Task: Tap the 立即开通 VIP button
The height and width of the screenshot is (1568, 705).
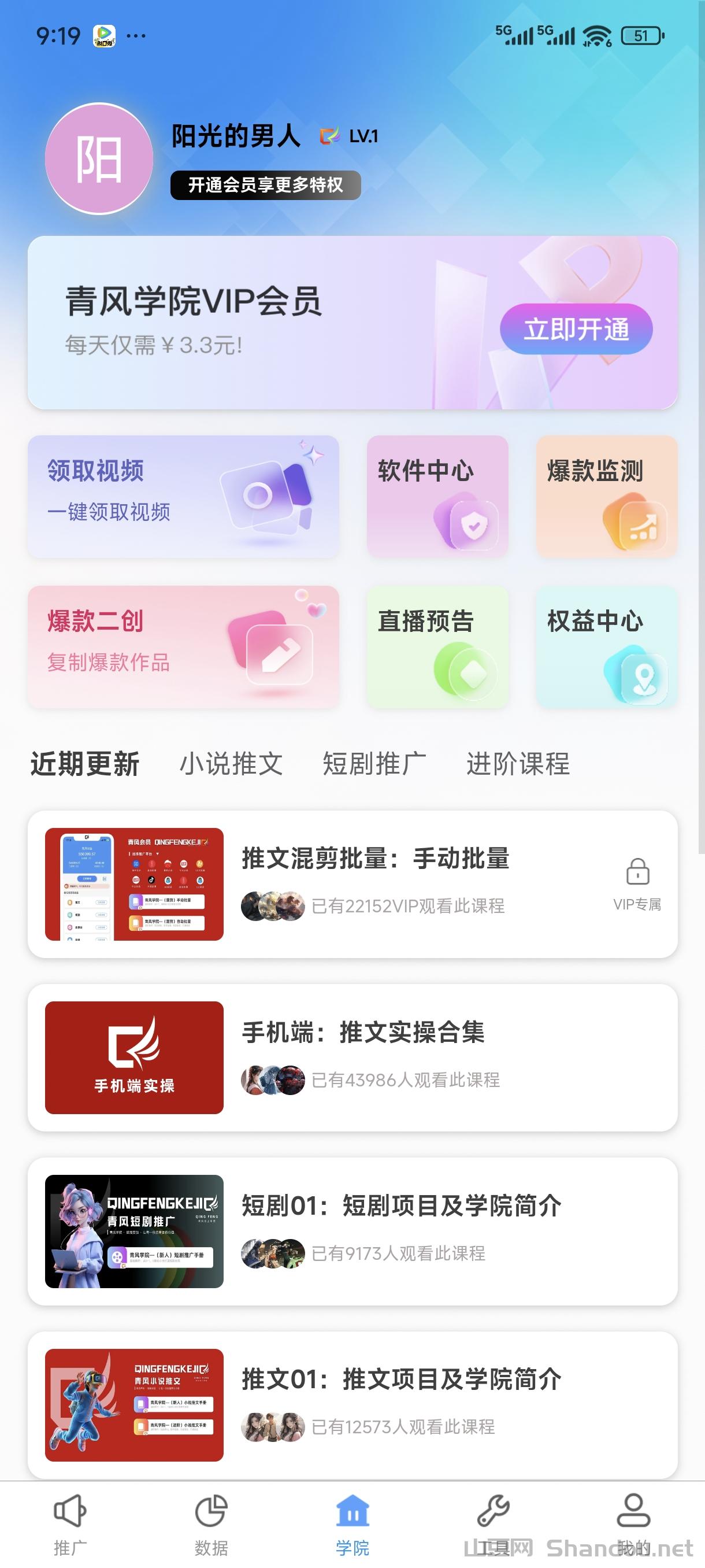Action: coord(576,330)
